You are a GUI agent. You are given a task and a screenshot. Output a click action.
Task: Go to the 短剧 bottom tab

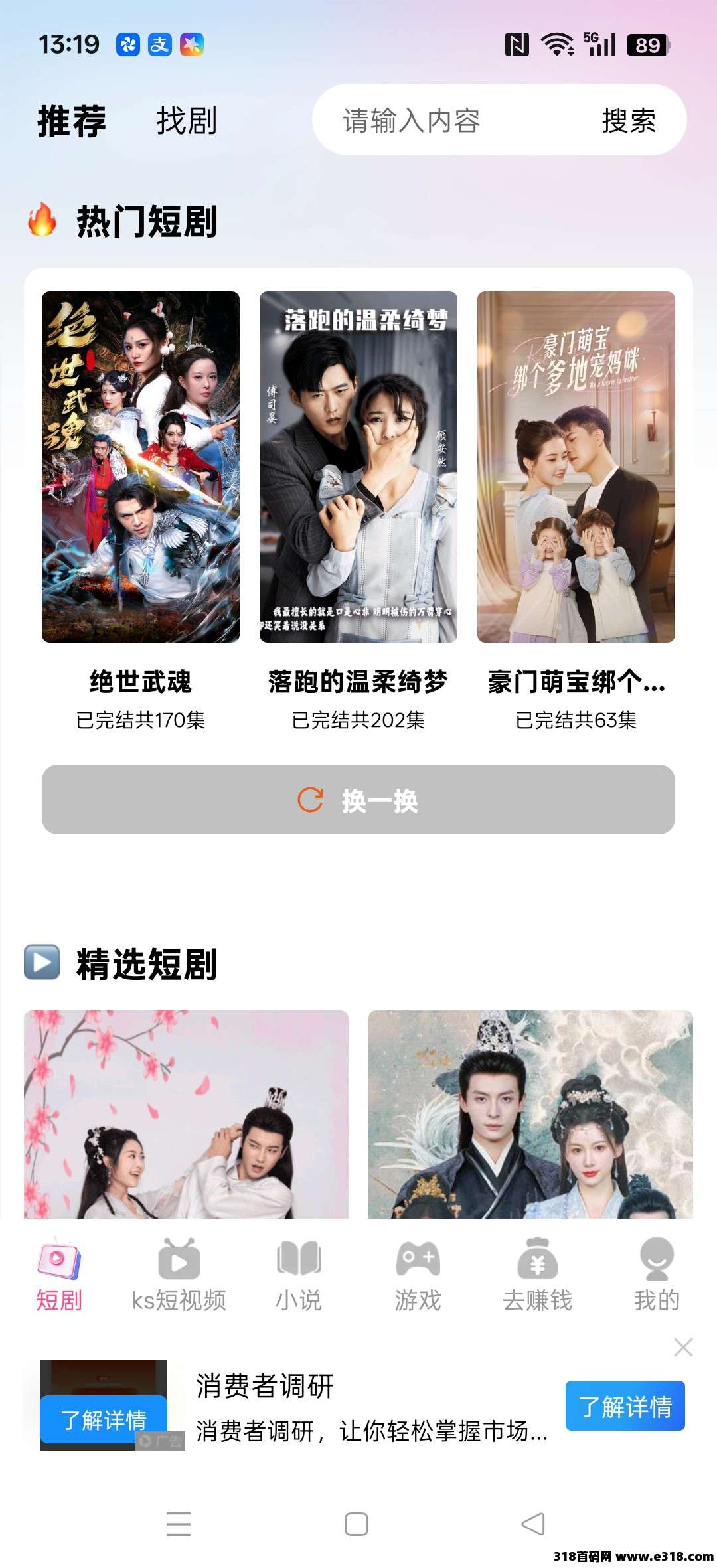point(59,1275)
